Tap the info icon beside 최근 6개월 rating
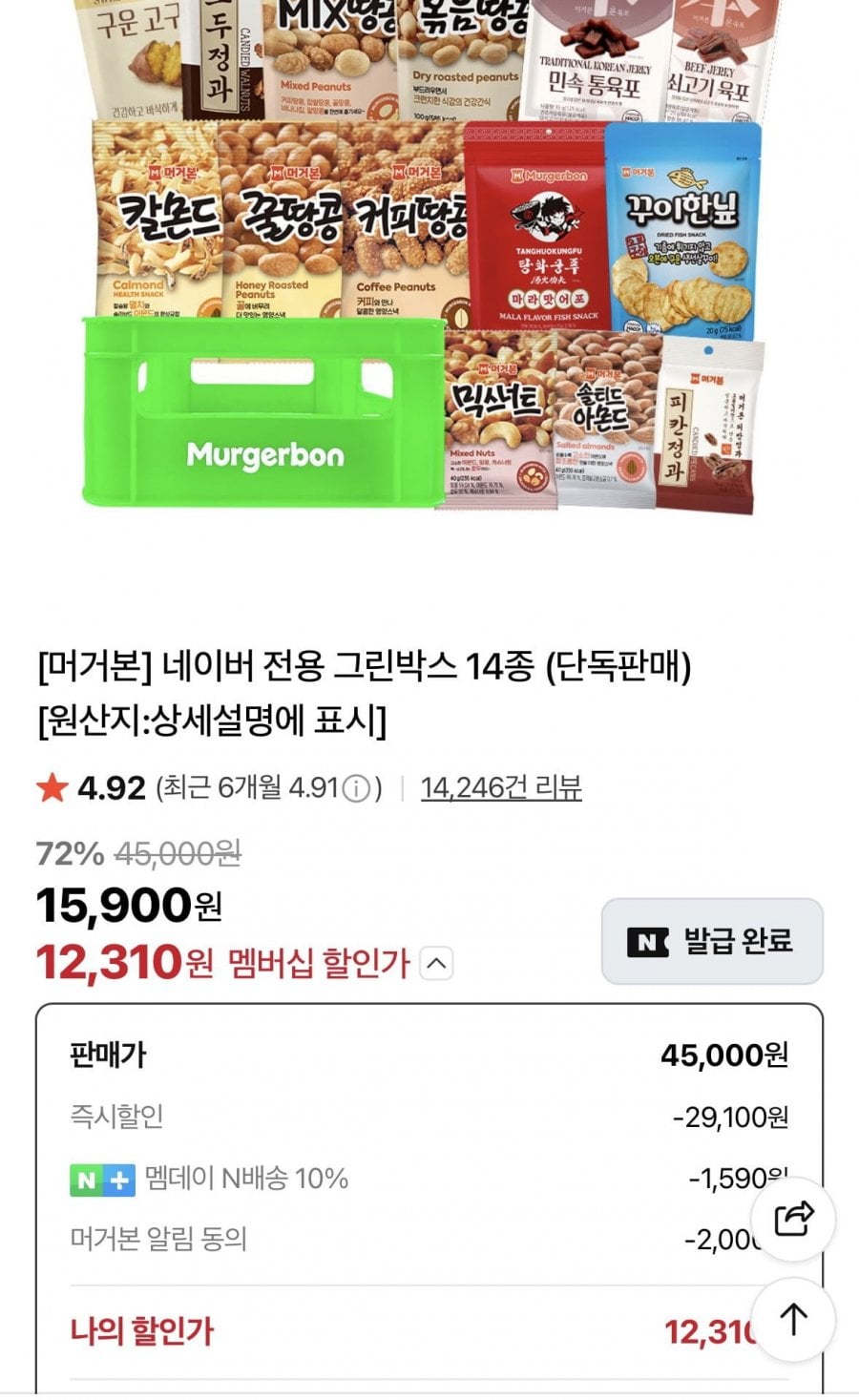The width and height of the screenshot is (859, 1400). [x=356, y=789]
